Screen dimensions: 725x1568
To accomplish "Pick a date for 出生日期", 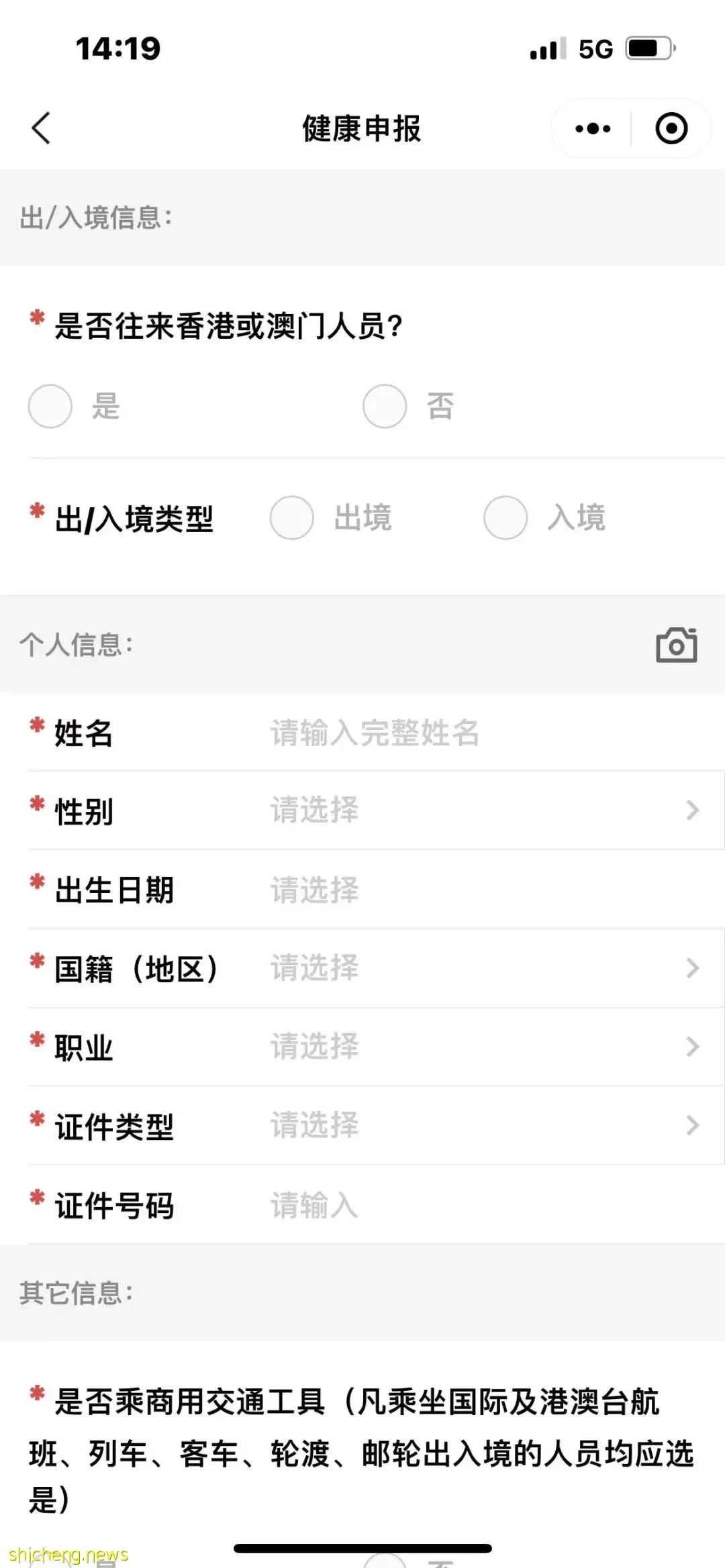I will click(470, 890).
